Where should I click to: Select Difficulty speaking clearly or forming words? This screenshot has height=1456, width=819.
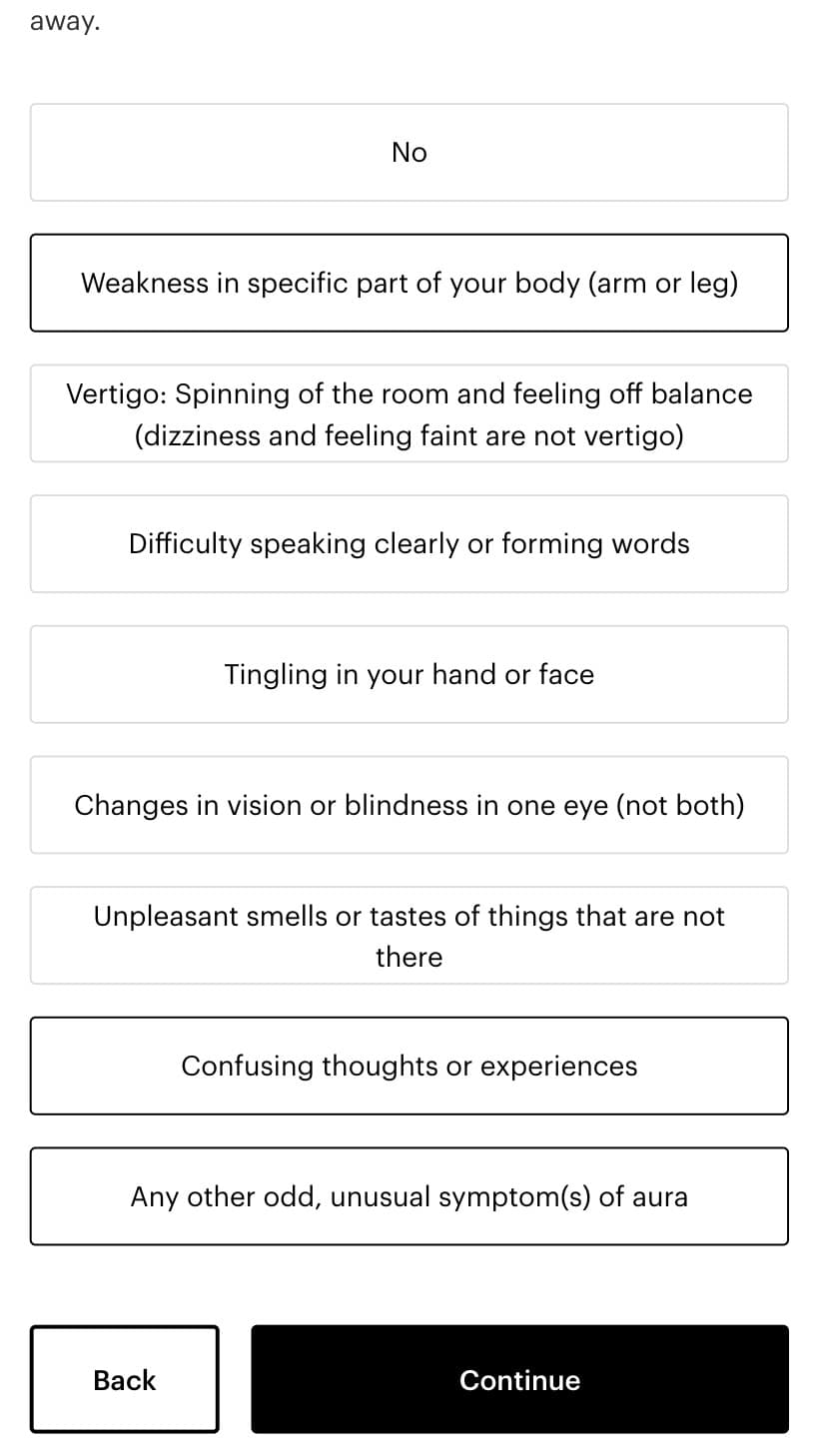(x=409, y=544)
